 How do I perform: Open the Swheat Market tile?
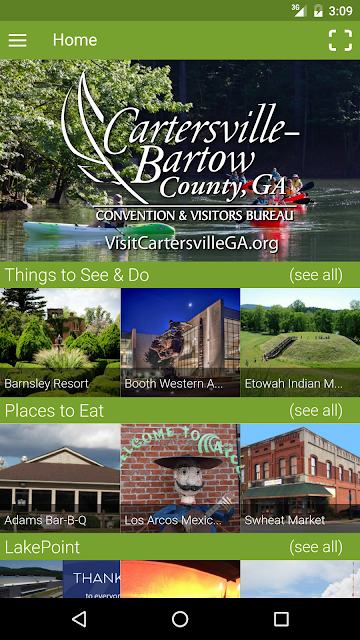[300, 478]
